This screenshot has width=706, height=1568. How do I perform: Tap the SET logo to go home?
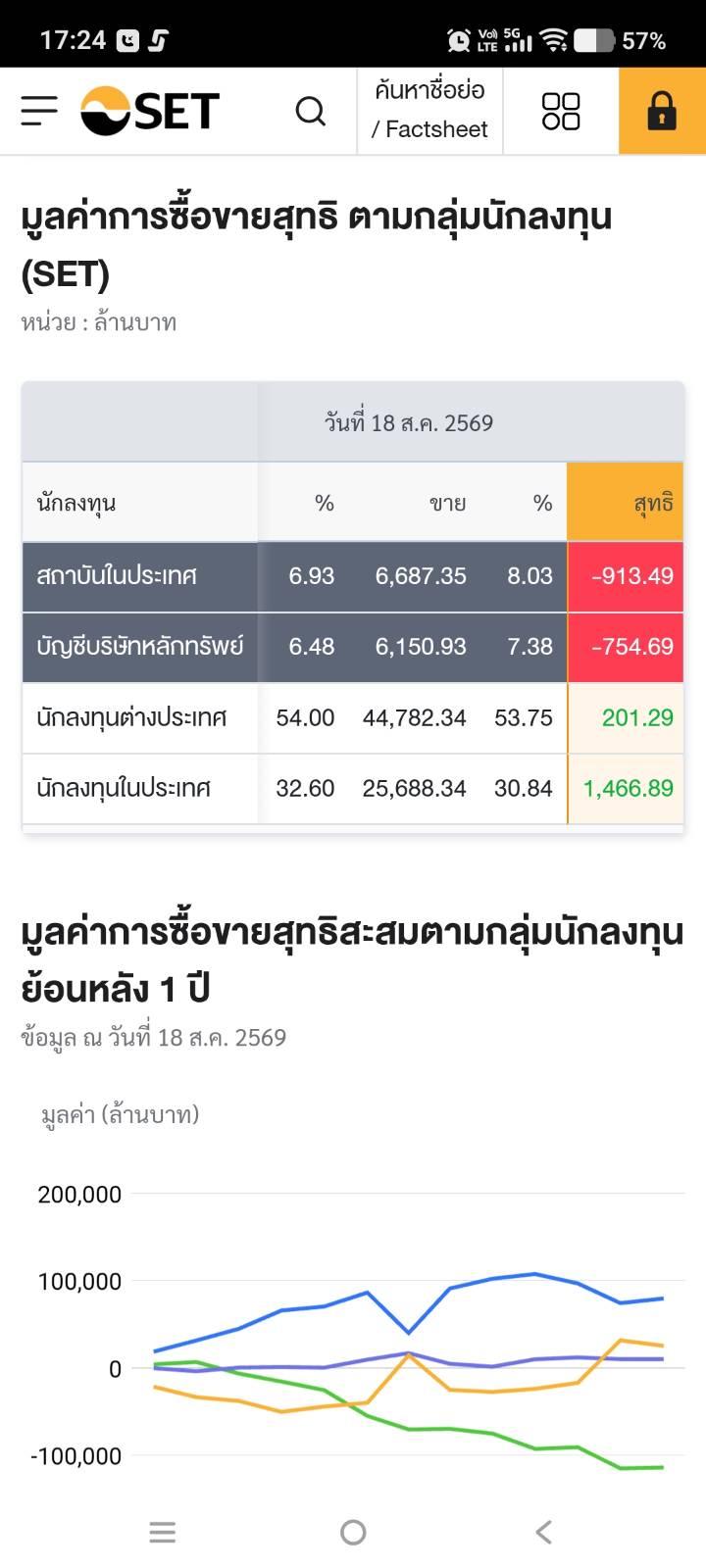(150, 111)
